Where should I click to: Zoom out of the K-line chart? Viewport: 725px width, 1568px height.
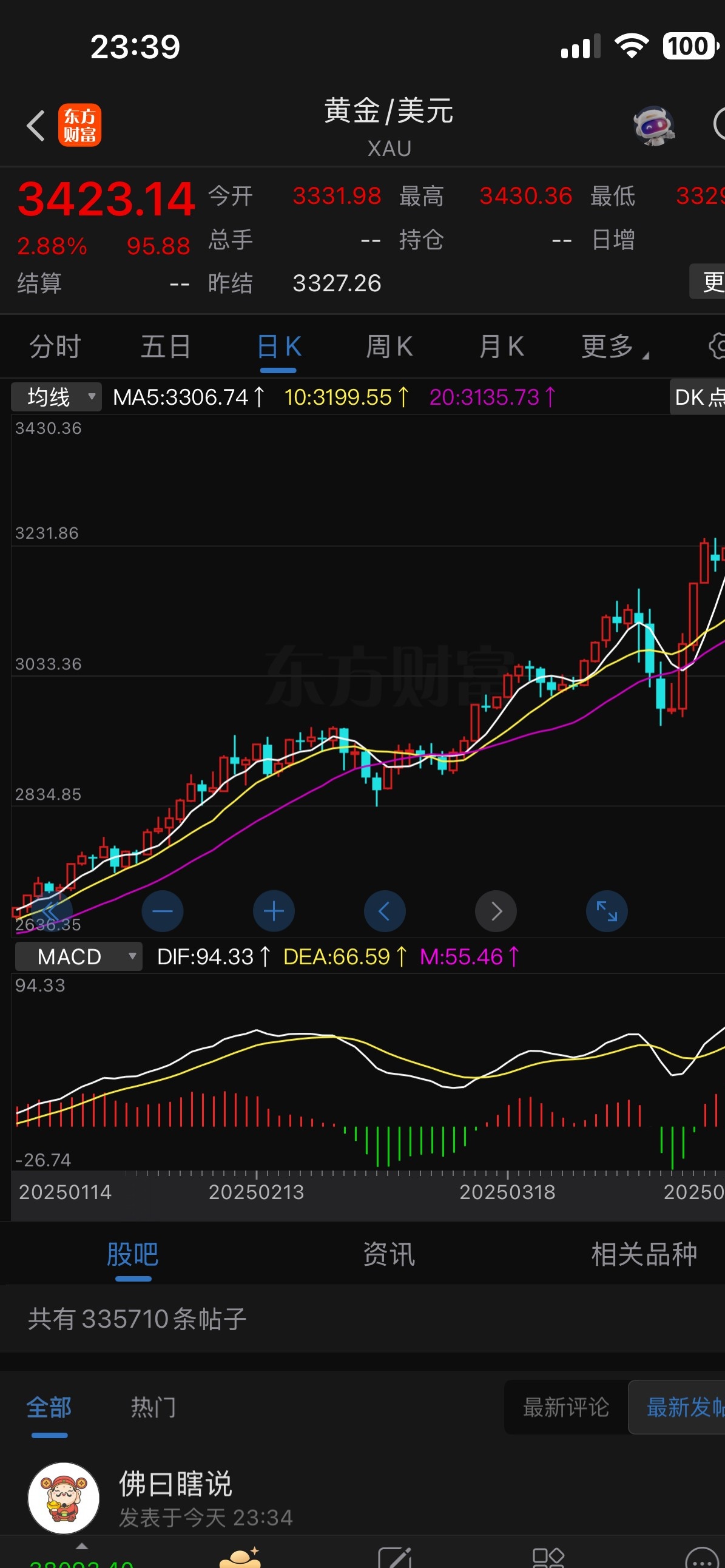click(x=162, y=911)
